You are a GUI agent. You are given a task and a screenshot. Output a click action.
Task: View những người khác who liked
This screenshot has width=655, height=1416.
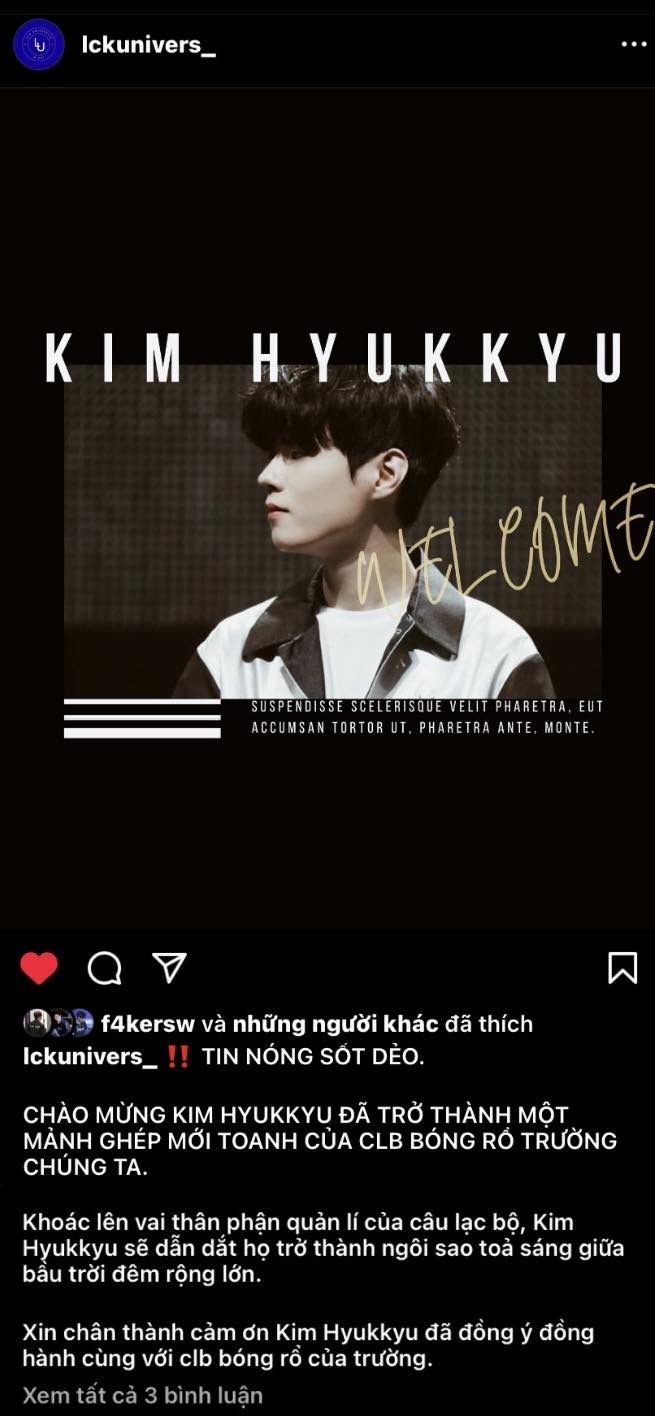coord(335,1024)
